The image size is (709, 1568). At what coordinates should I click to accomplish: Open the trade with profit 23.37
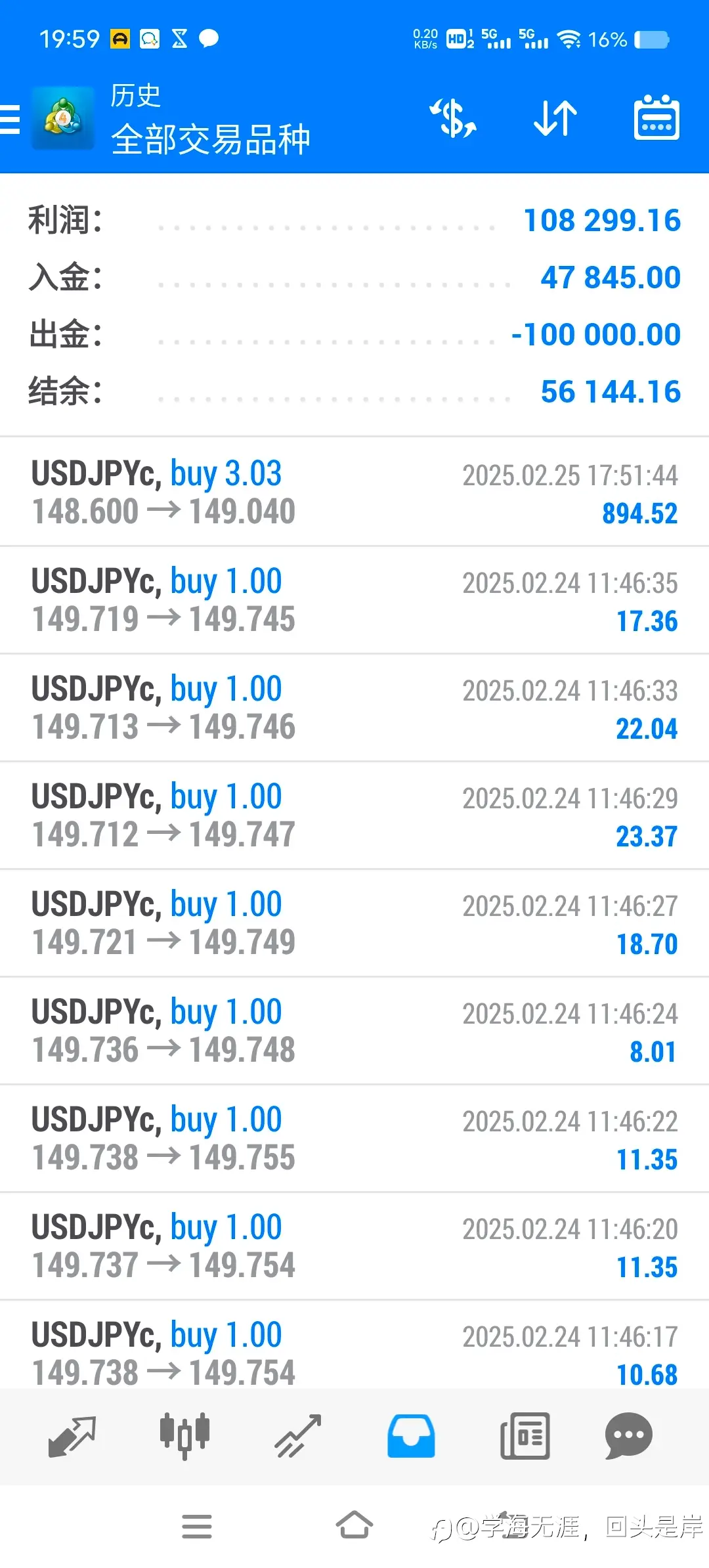pos(354,816)
